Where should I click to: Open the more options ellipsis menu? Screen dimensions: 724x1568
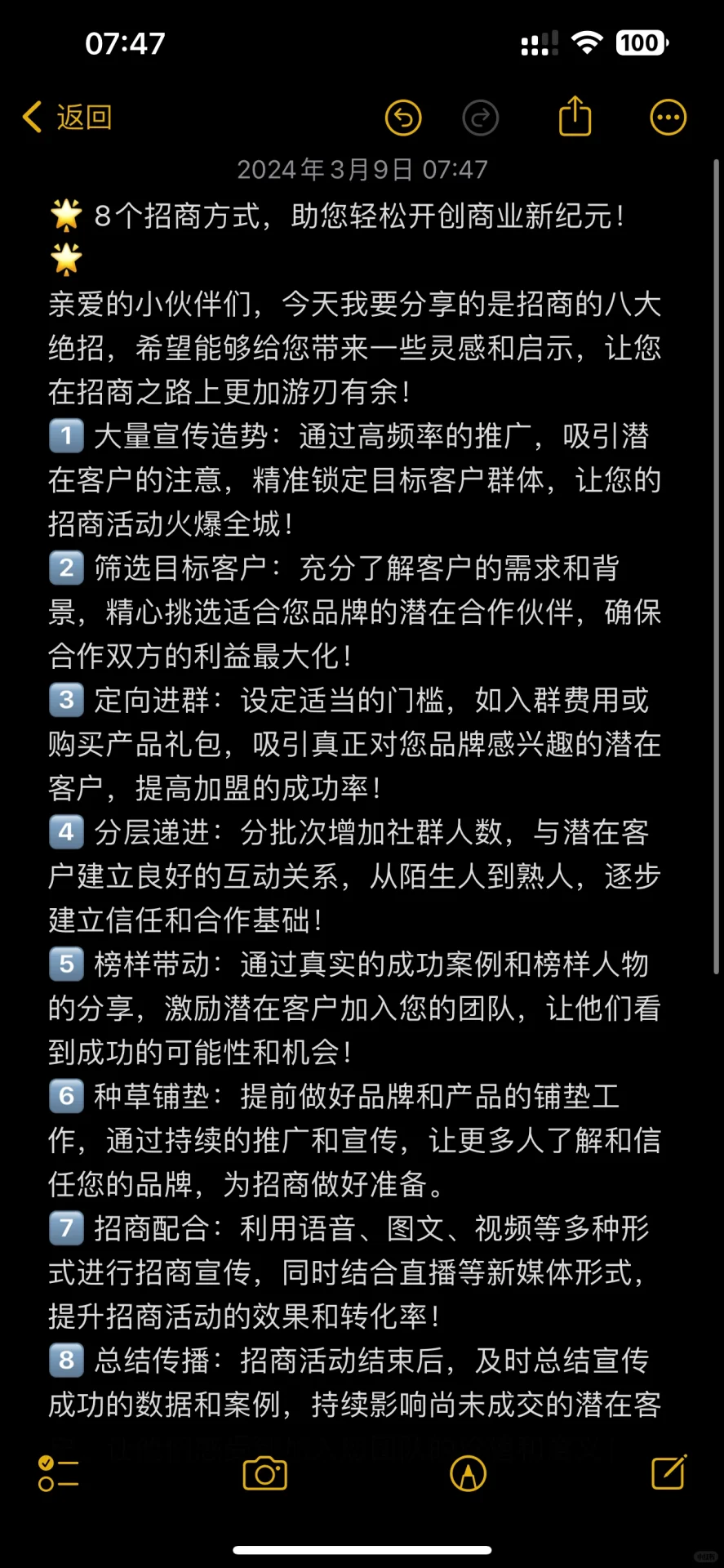[x=668, y=118]
